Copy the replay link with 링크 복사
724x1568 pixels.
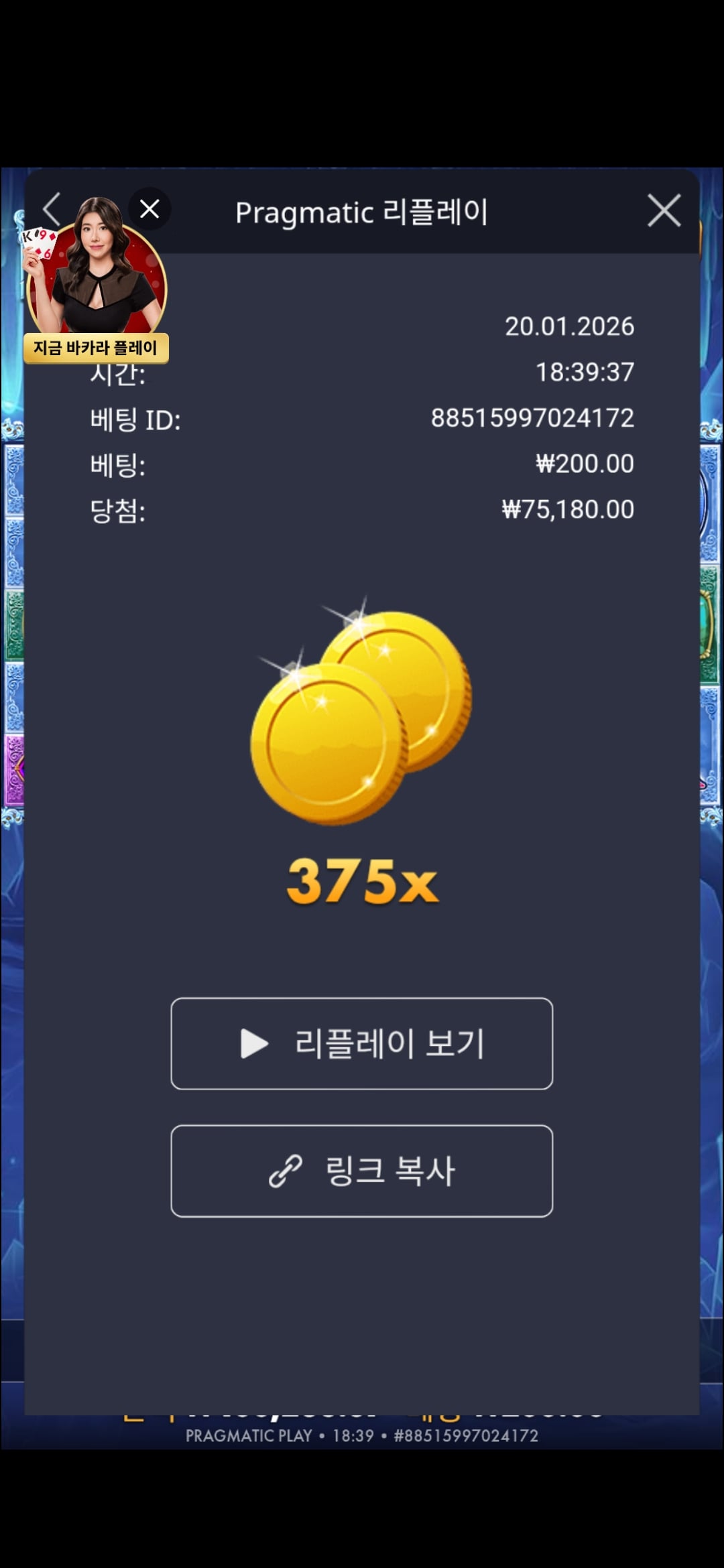(x=362, y=1171)
